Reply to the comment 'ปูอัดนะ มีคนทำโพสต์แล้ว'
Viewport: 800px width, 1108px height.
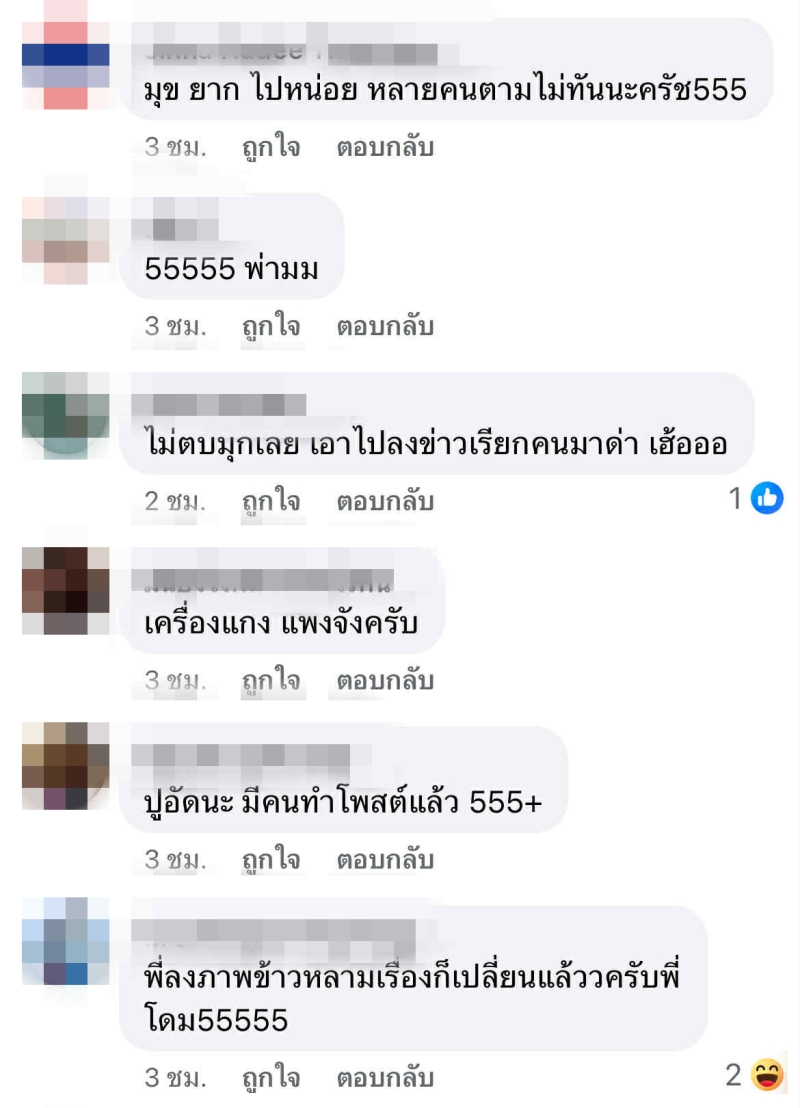coord(385,859)
